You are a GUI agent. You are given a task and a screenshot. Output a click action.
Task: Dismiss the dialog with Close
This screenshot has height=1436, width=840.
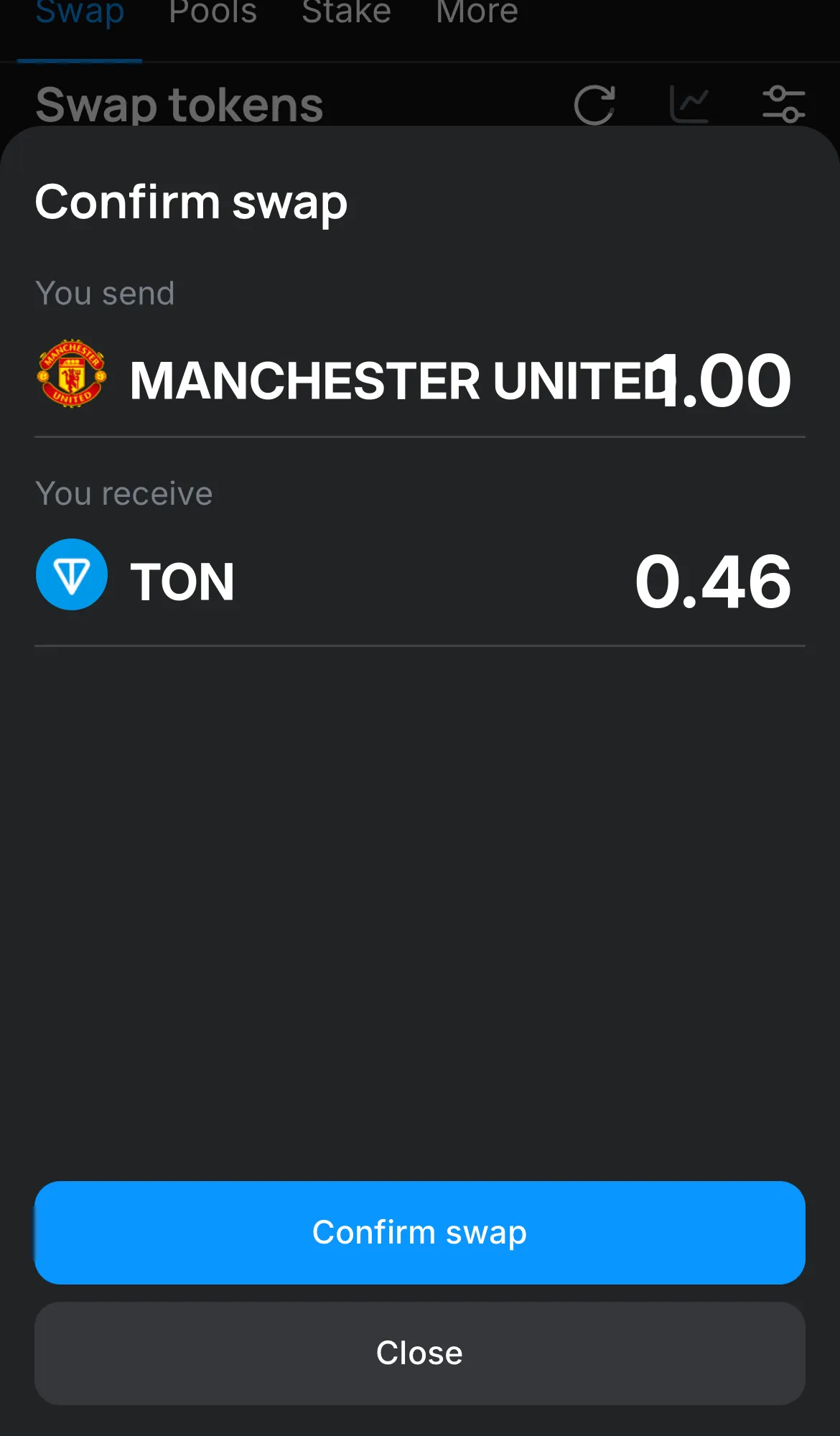tap(420, 1352)
